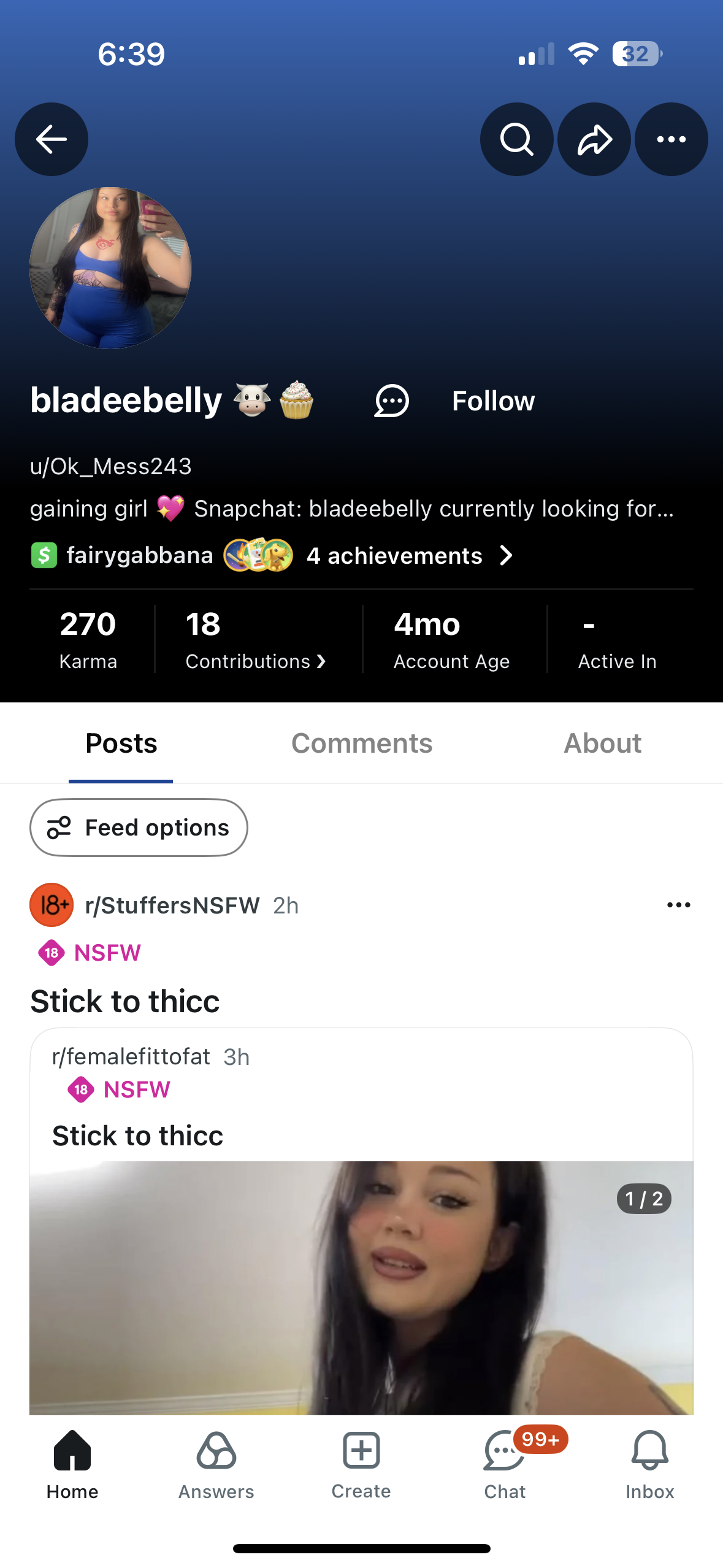The height and width of the screenshot is (1568, 723).
Task: Start a chat with bladeebelly
Action: (x=391, y=401)
